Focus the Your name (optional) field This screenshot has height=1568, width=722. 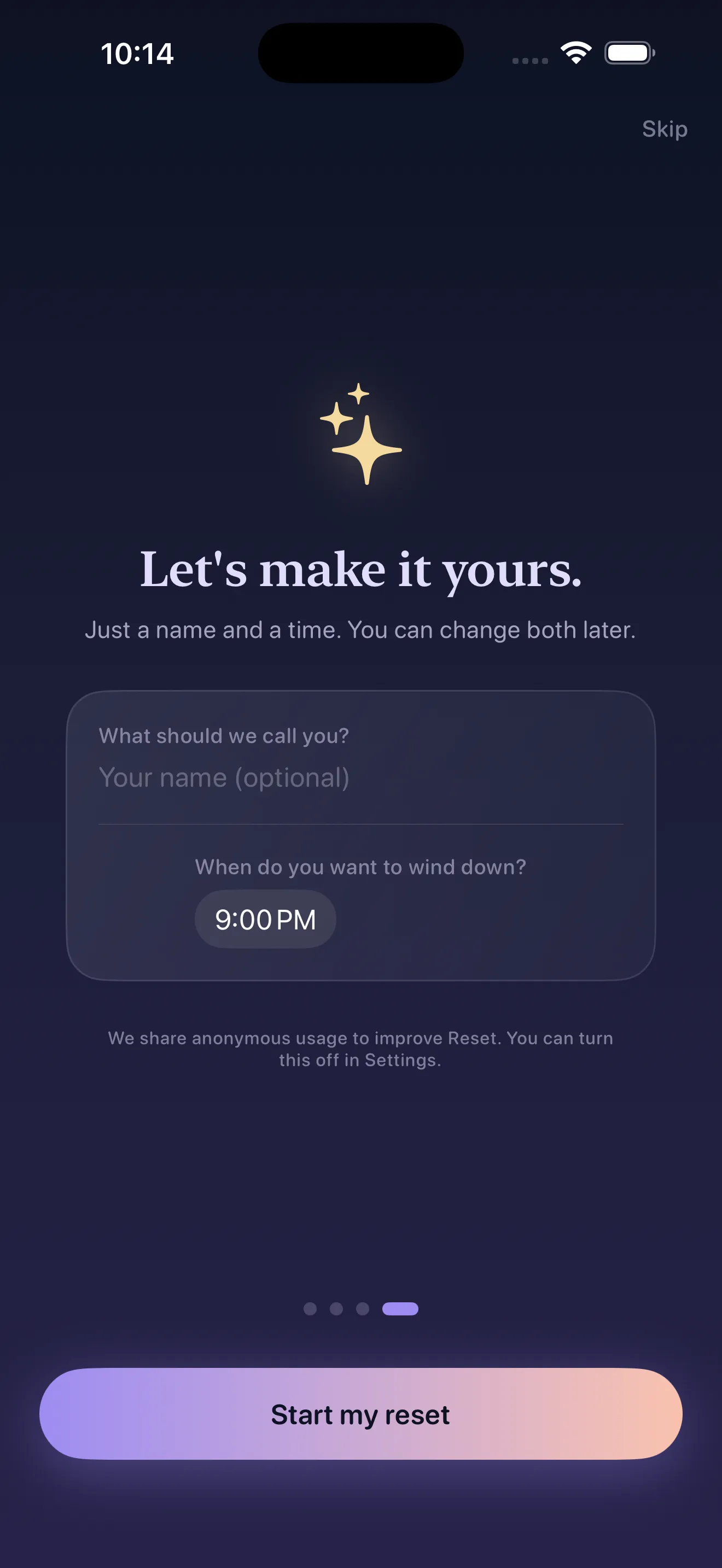(x=359, y=778)
